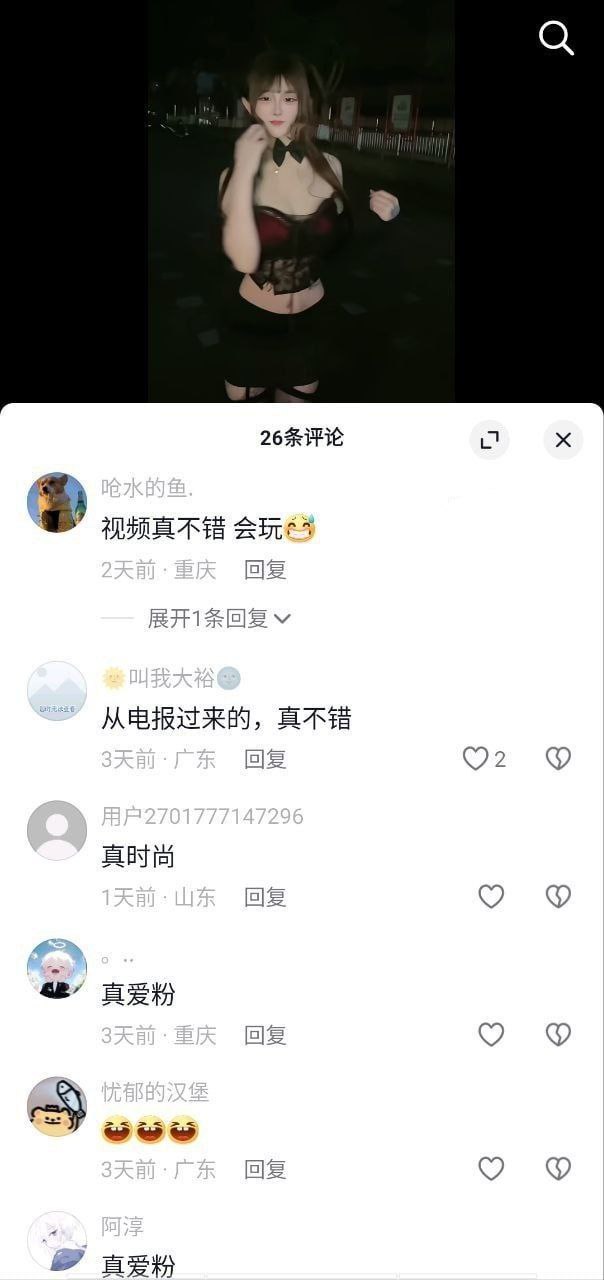Viewport: 604px width, 1280px height.
Task: Open search at top right
Action: click(556, 38)
